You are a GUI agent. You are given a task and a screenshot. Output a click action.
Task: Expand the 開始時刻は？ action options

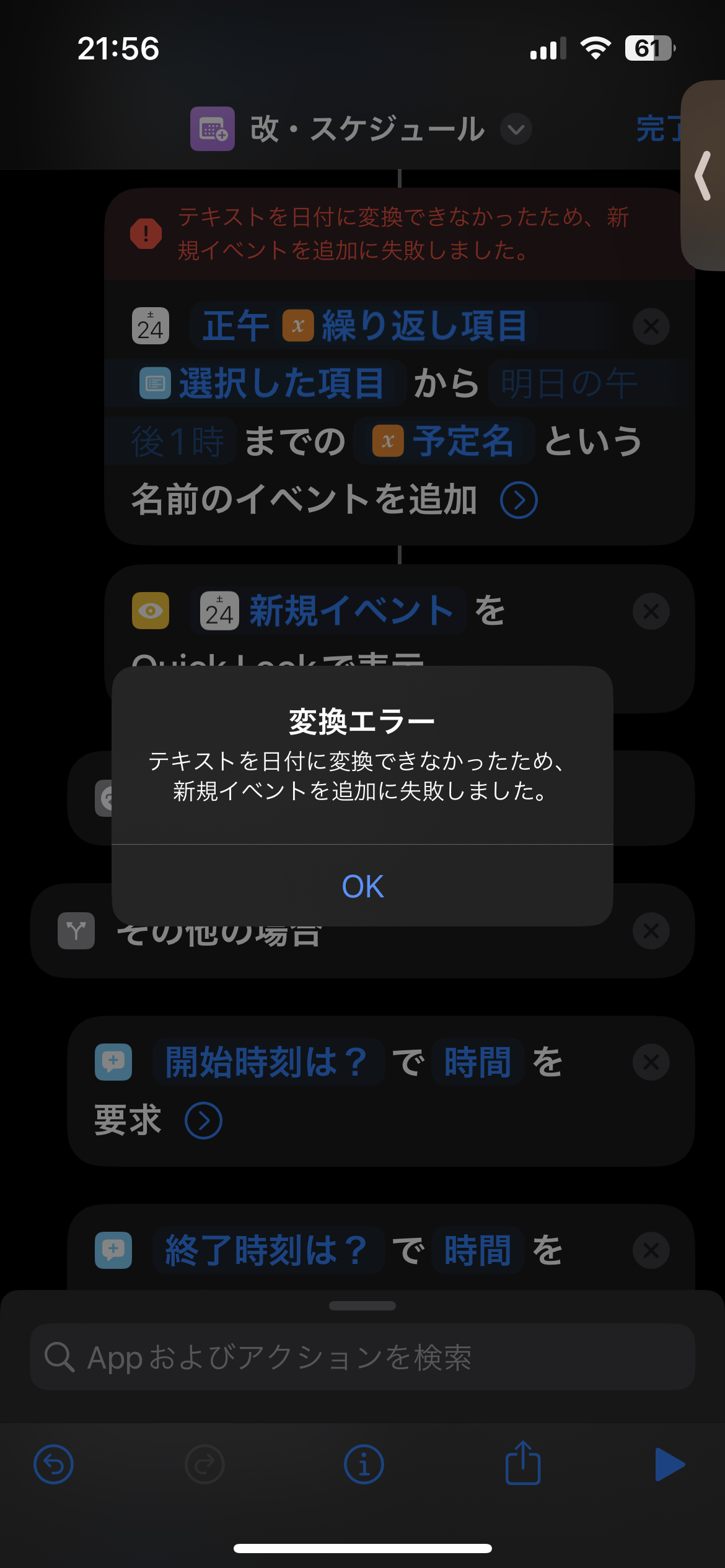pos(204,1120)
